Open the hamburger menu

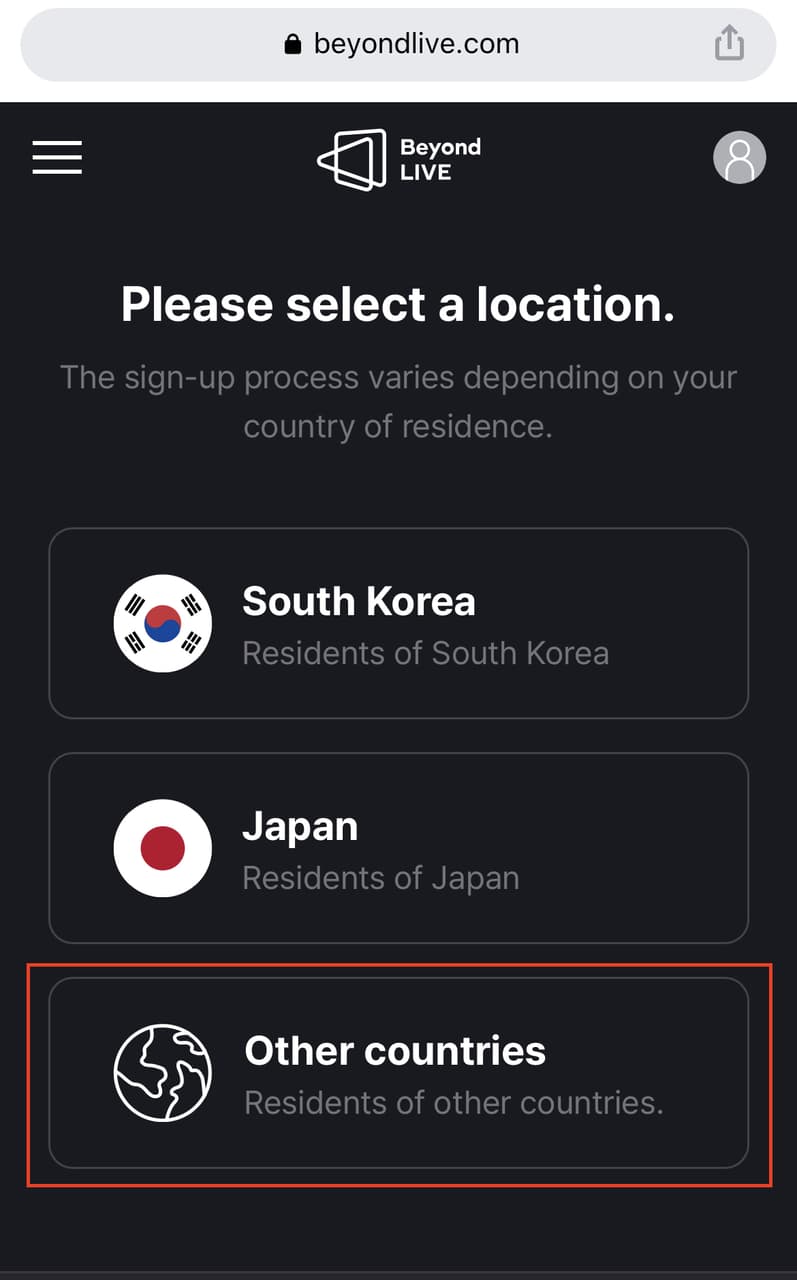[57, 157]
